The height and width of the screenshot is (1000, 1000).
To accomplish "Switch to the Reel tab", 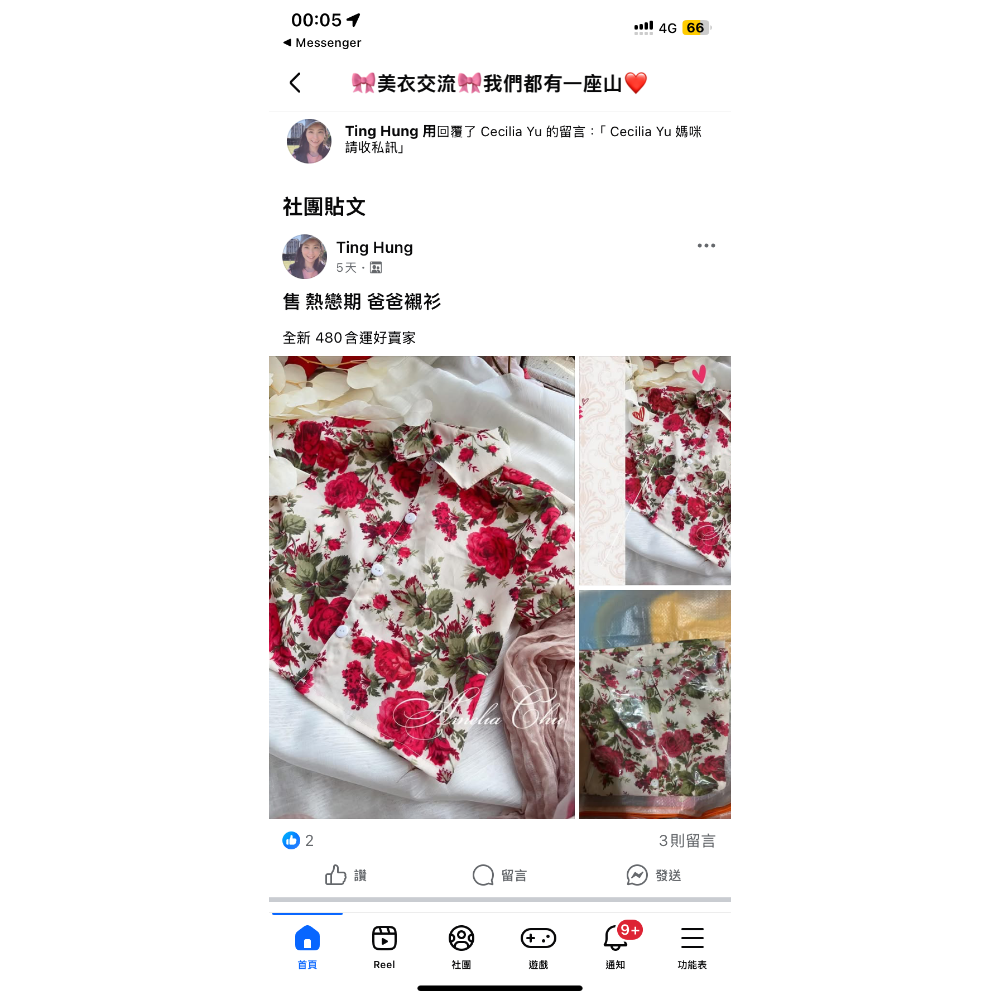I will (x=384, y=946).
